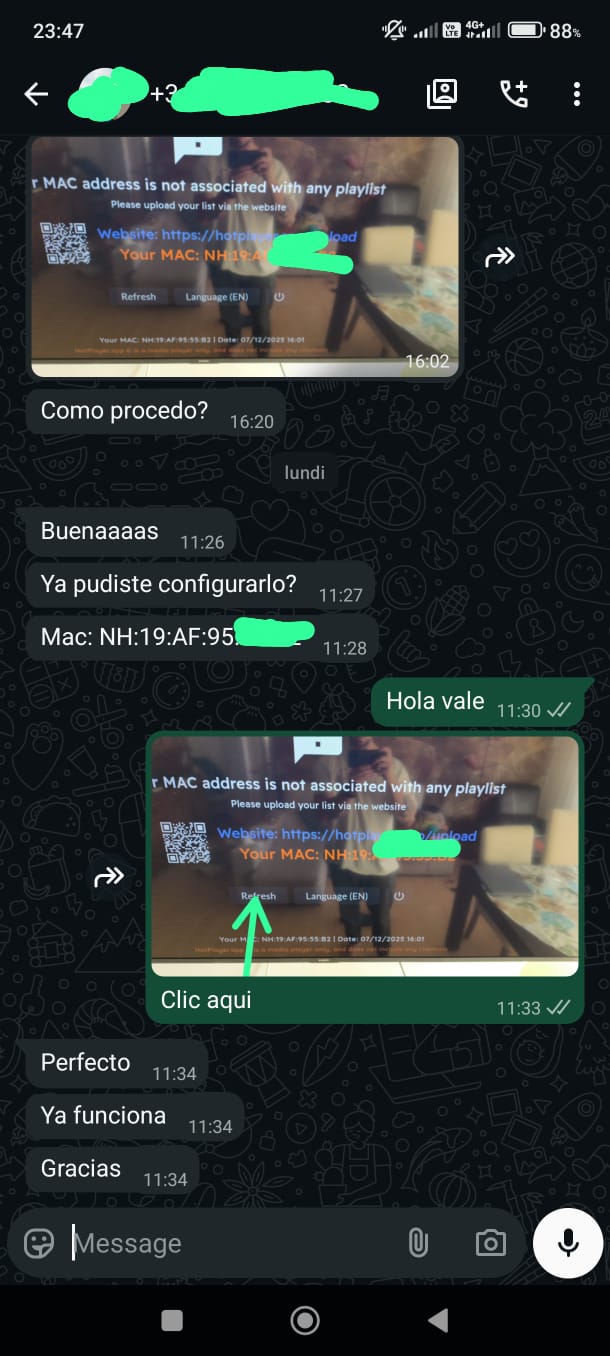Forward the received photo from 16:02
The width and height of the screenshot is (610, 1356).
click(499, 257)
